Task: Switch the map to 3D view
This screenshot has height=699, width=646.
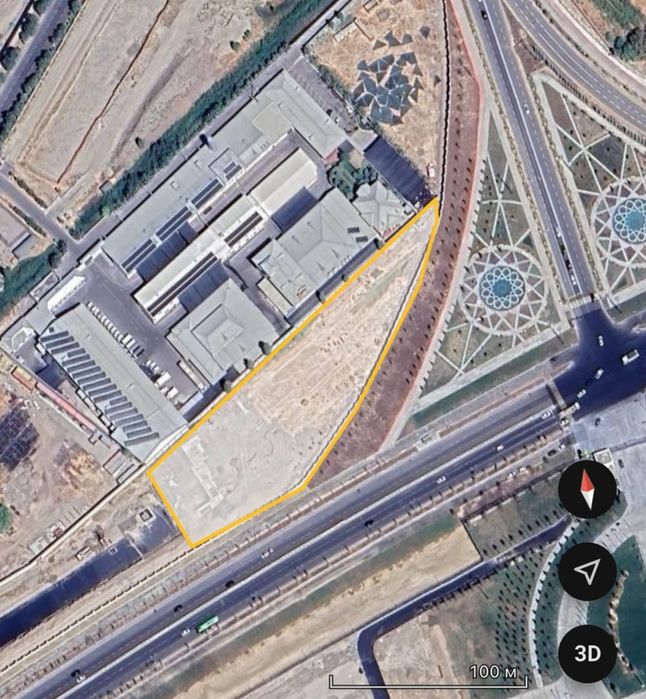Action: pyautogui.click(x=587, y=653)
